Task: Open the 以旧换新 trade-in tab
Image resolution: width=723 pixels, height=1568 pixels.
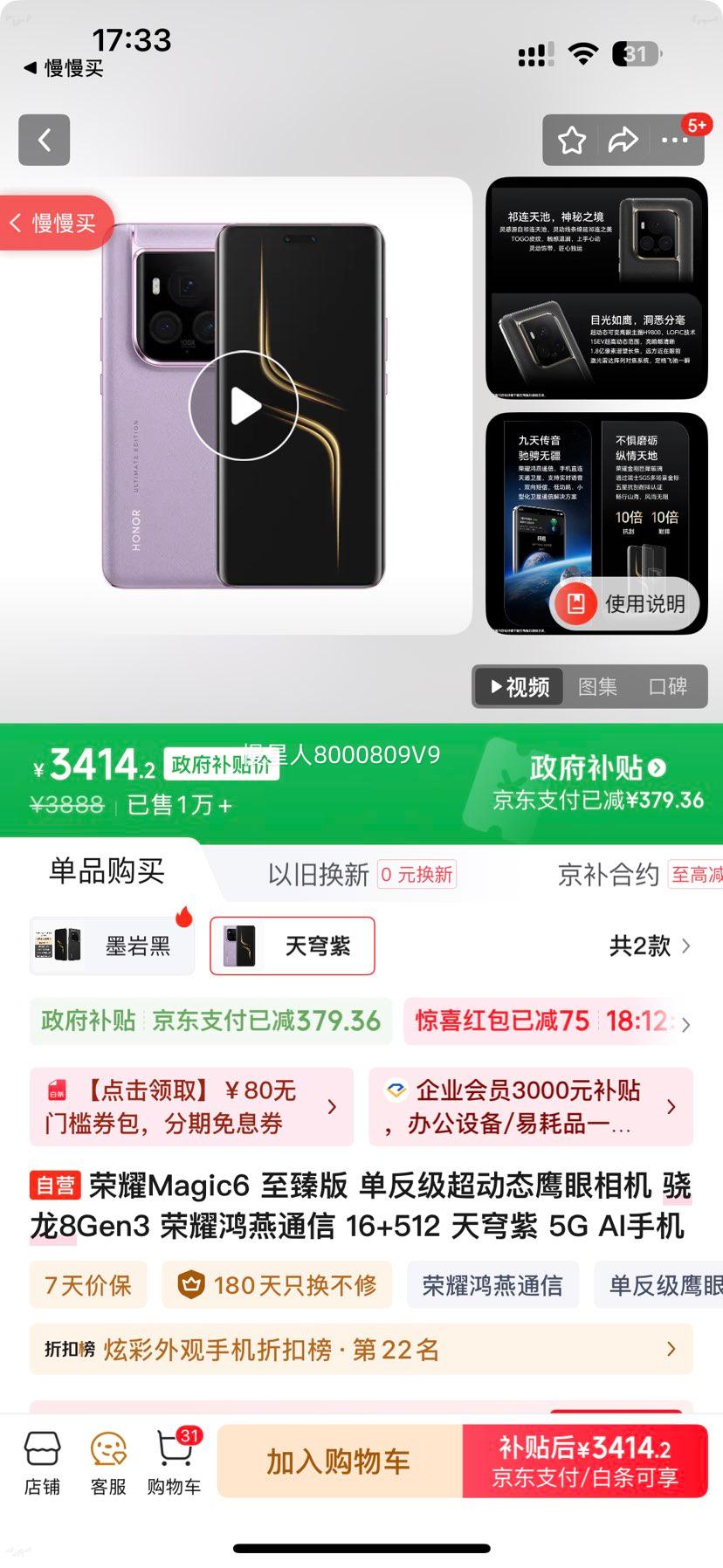Action: pos(317,875)
